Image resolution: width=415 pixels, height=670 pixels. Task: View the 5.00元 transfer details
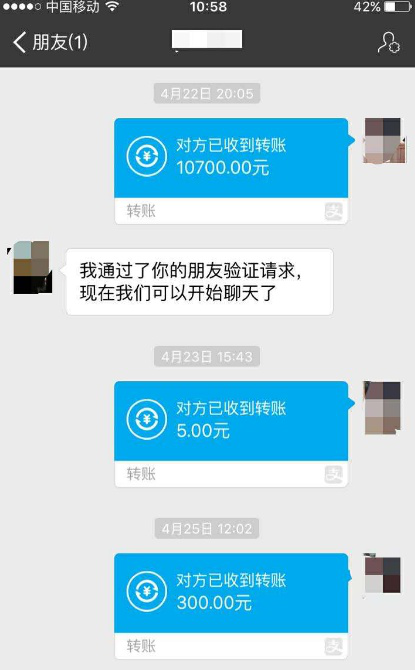point(231,434)
